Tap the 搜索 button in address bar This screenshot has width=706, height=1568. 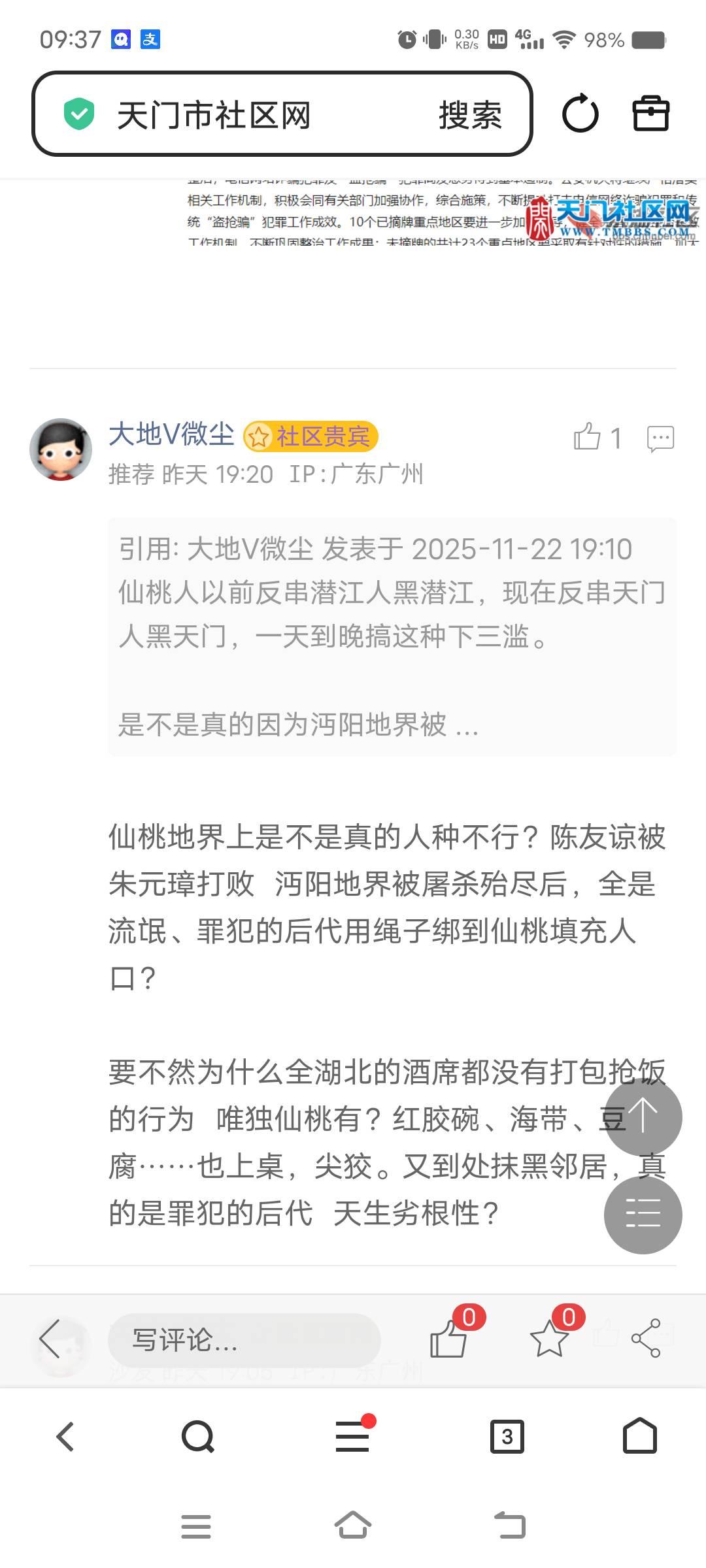[x=469, y=115]
